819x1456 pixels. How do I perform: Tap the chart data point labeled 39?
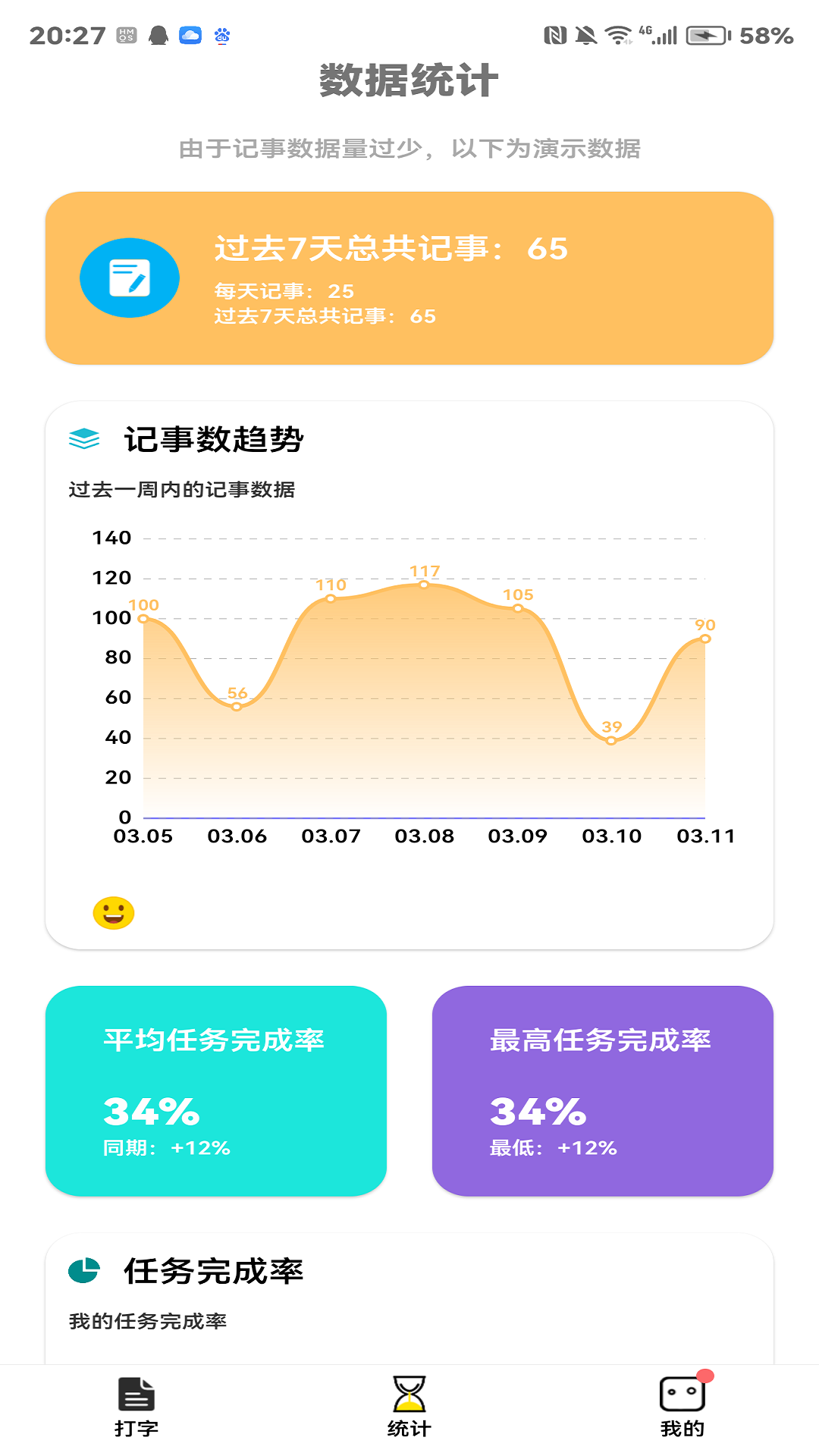[x=611, y=741]
